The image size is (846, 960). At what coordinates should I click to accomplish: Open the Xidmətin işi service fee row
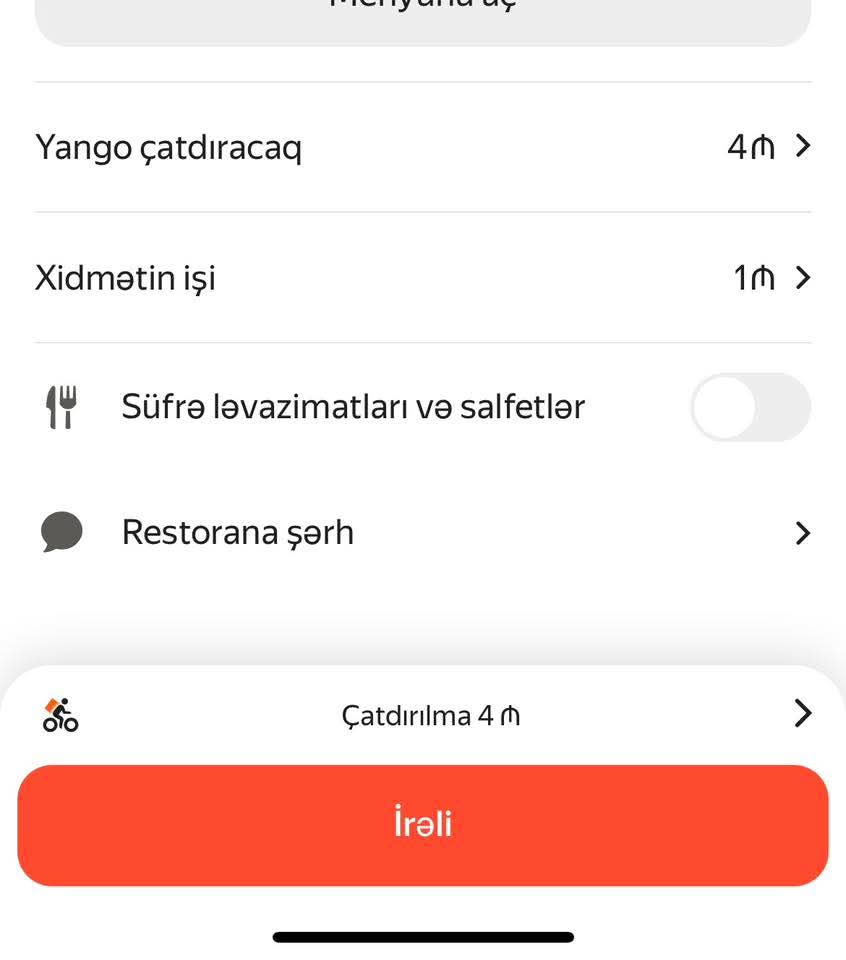(422, 277)
